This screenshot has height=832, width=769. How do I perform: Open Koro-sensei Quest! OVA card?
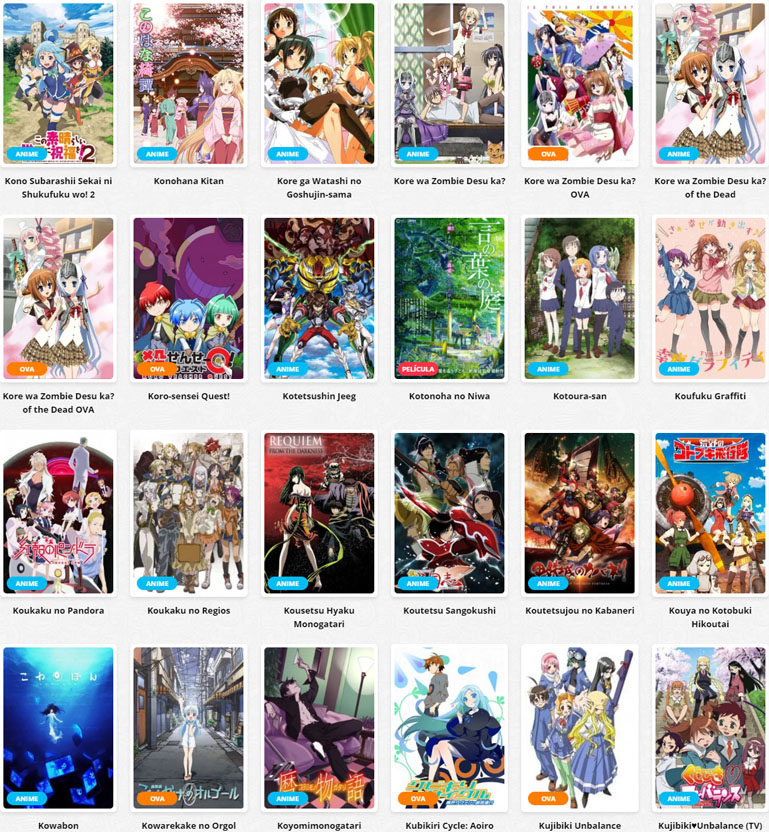click(x=188, y=298)
